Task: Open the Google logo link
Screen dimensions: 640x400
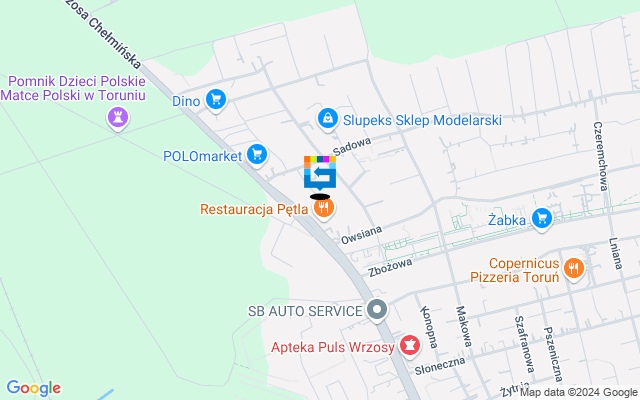Action: coord(33,388)
